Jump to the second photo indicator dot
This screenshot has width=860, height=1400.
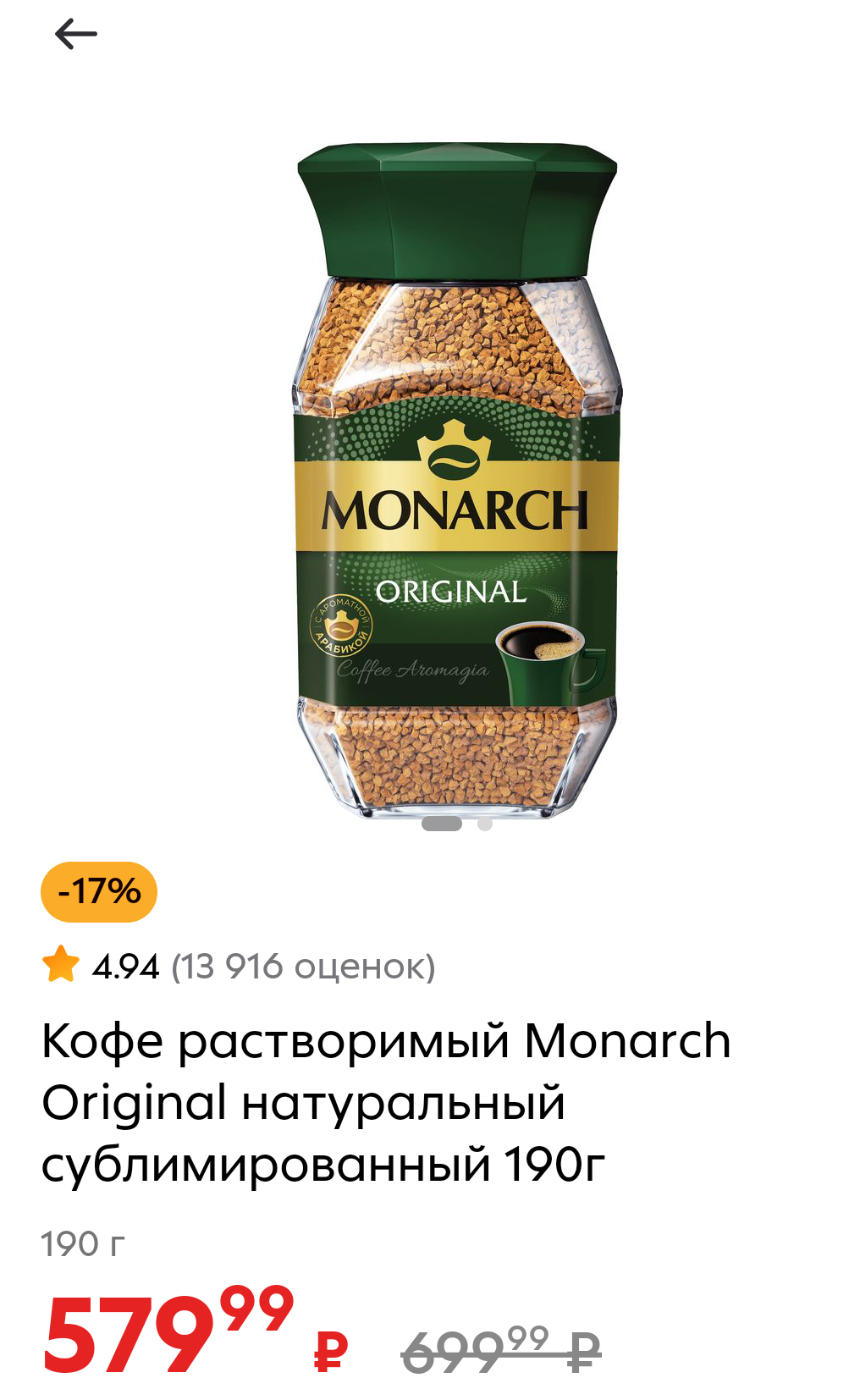point(485,824)
